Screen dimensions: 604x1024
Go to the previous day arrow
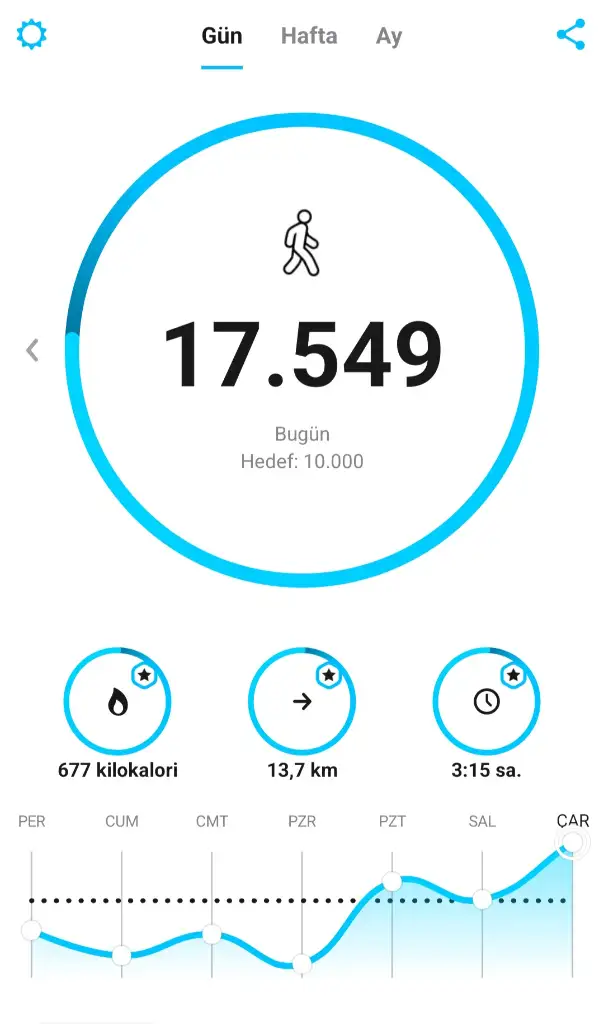coord(32,350)
